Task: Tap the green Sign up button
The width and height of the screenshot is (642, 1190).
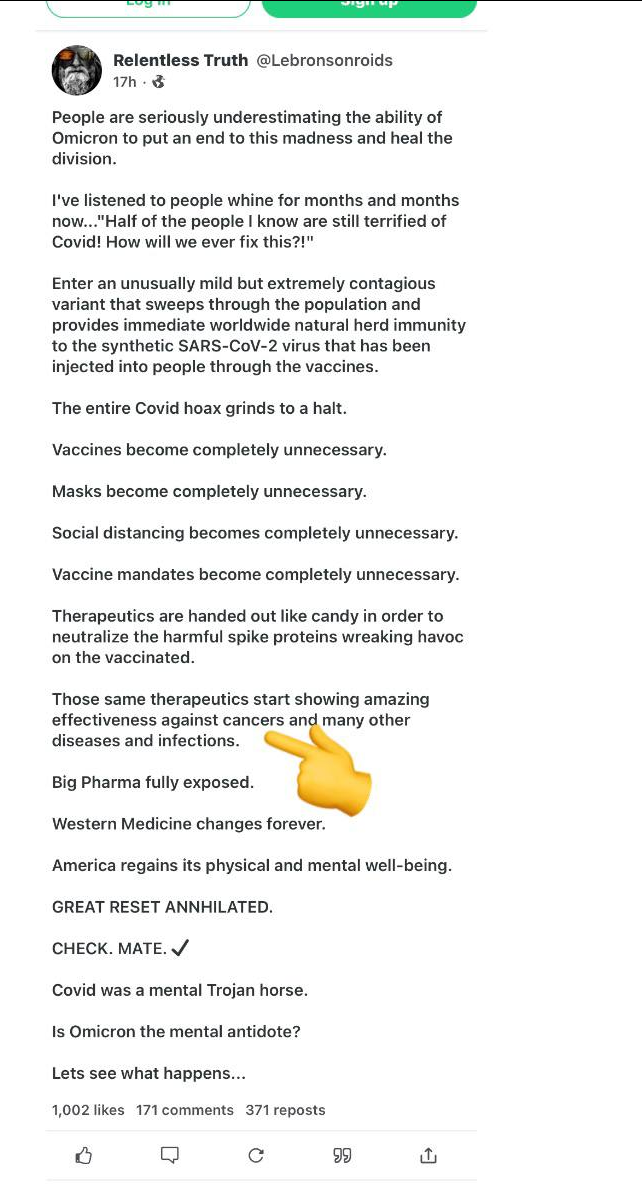Action: point(369,7)
